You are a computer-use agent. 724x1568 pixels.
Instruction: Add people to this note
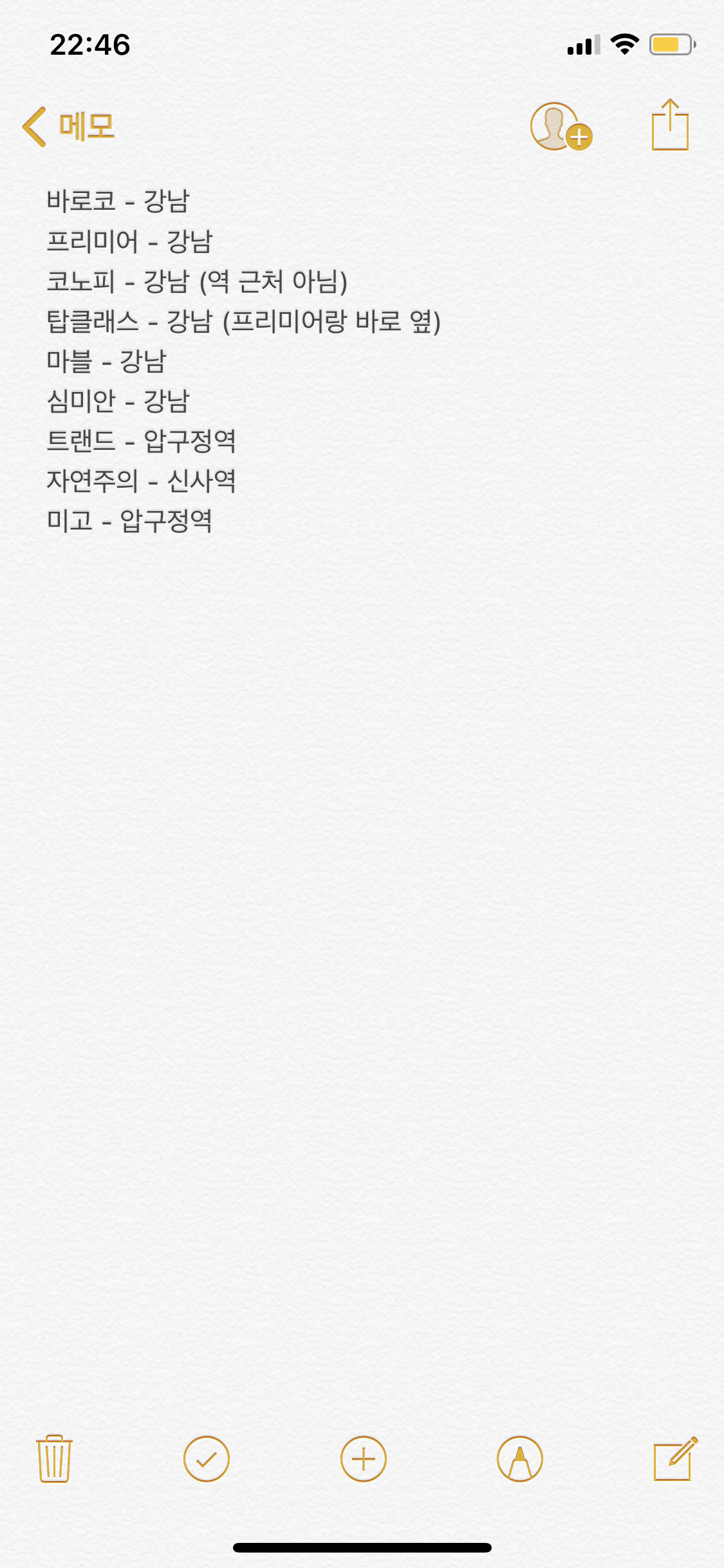(561, 127)
